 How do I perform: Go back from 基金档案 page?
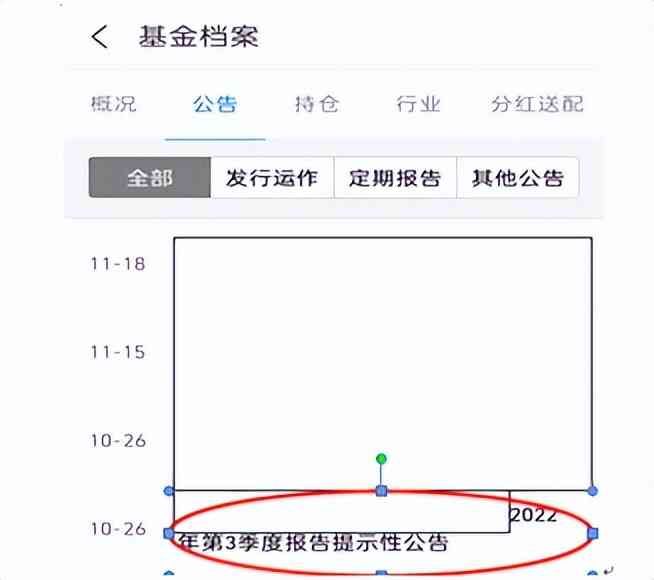click(x=99, y=38)
